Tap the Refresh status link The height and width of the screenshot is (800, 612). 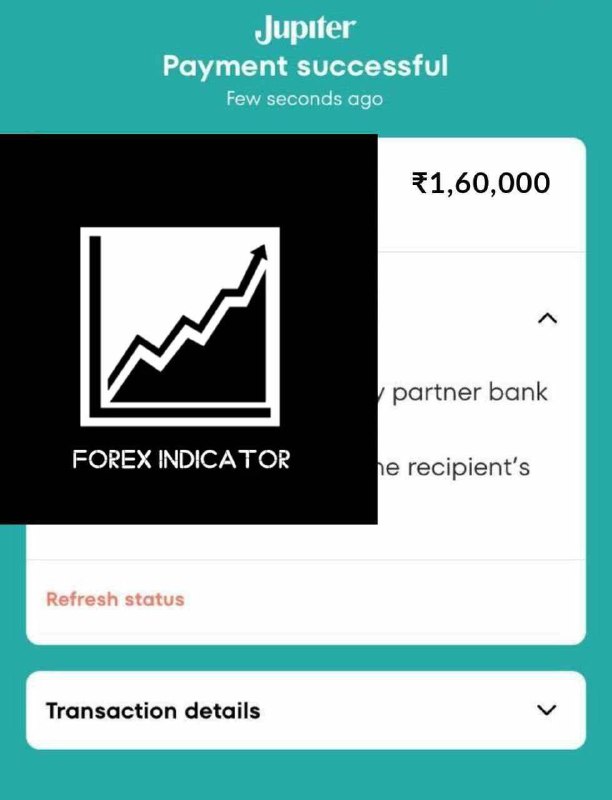tap(115, 600)
